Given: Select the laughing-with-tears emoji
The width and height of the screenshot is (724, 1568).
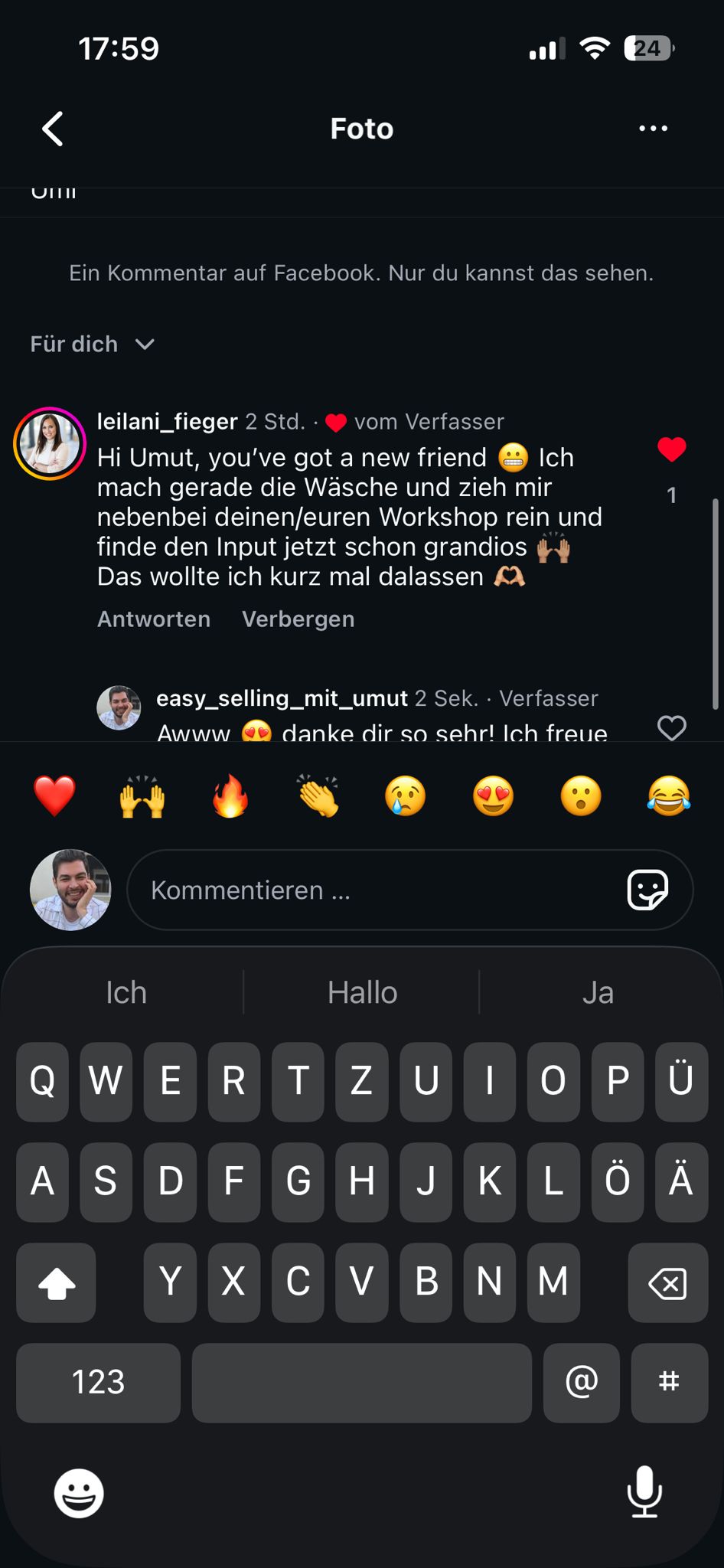Looking at the screenshot, I should click(x=668, y=796).
